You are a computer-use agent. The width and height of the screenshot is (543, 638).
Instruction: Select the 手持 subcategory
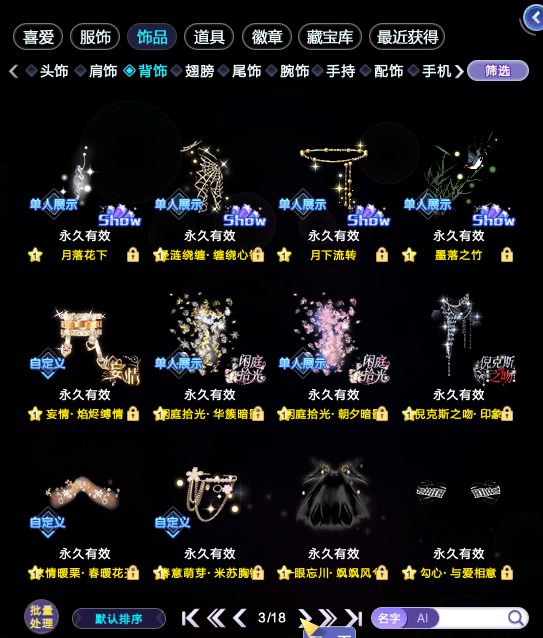(x=334, y=71)
